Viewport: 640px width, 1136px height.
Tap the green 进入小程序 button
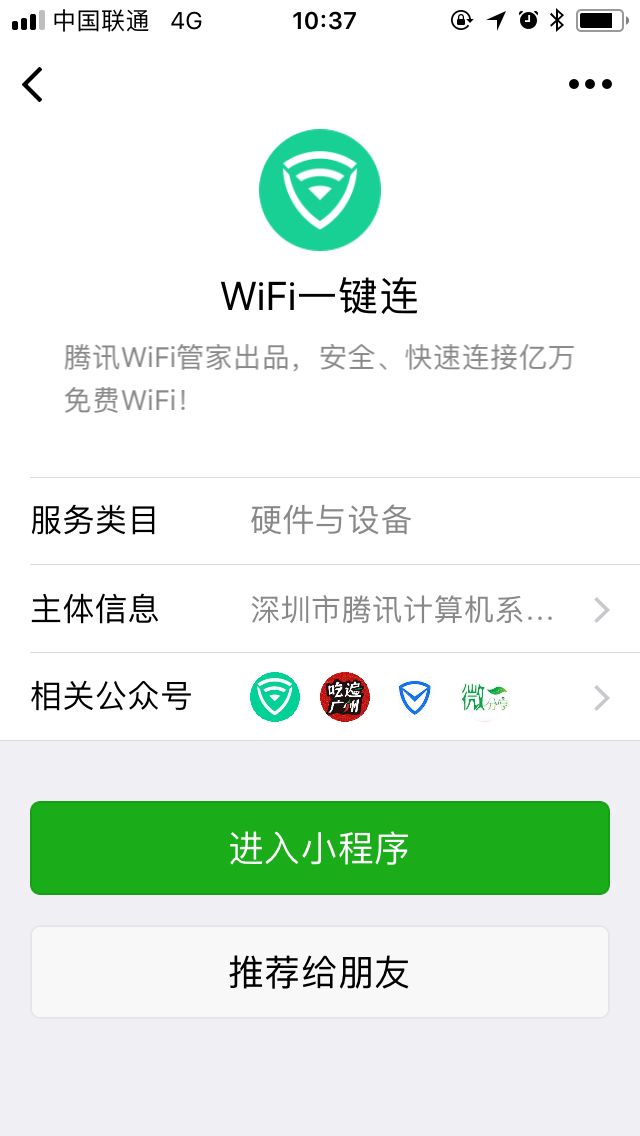[x=320, y=848]
